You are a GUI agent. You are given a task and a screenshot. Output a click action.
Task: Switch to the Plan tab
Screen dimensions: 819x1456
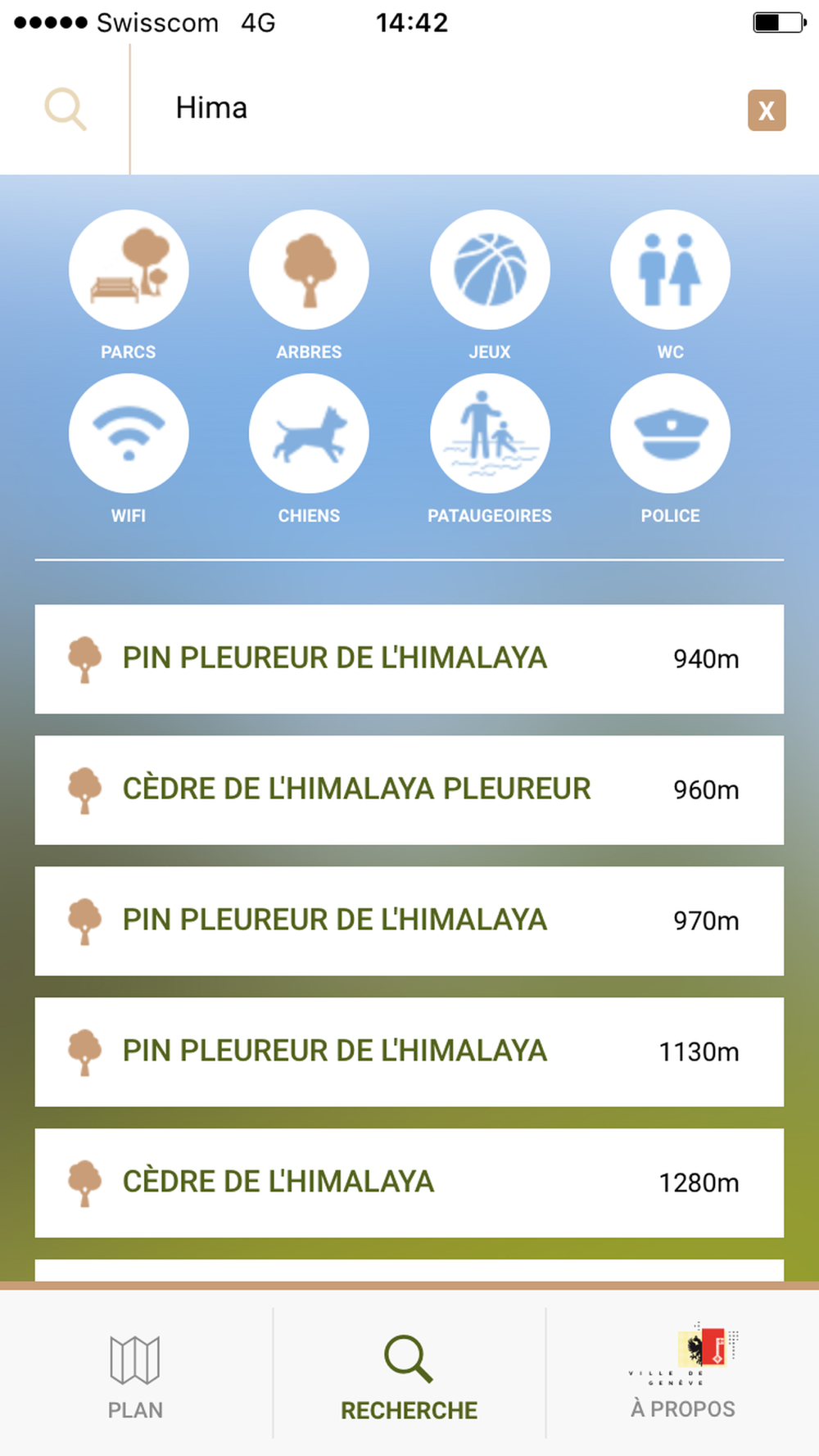tap(136, 1373)
